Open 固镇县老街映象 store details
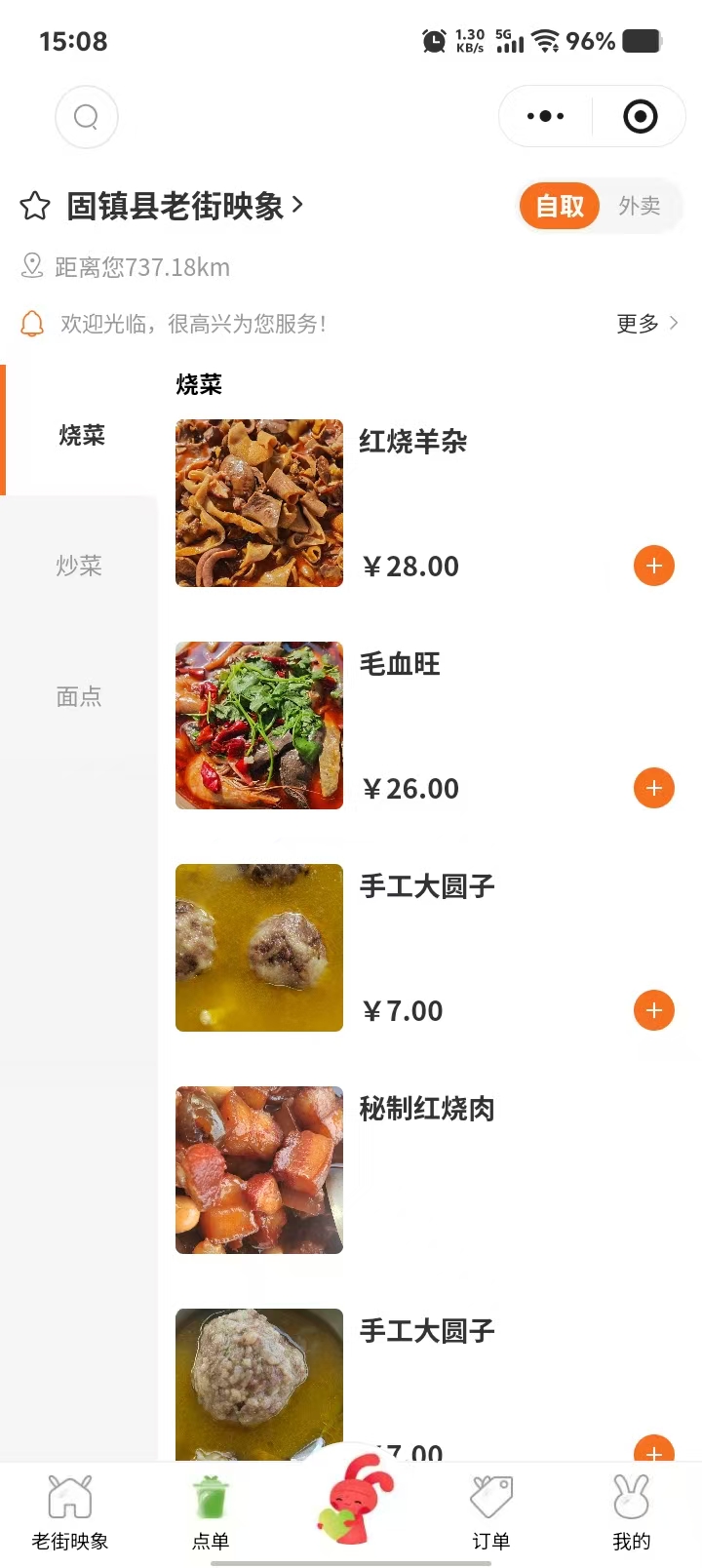 (x=185, y=206)
